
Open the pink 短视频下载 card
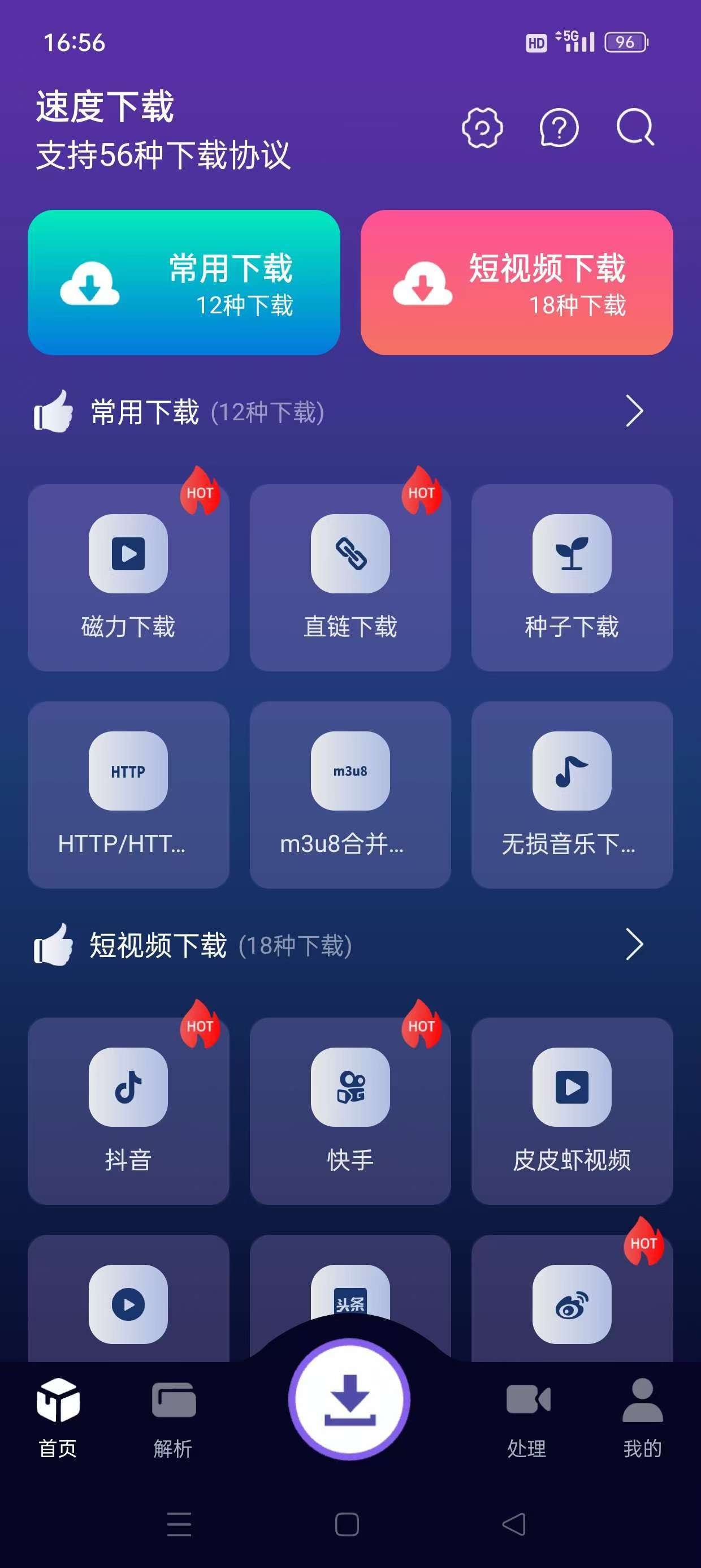517,282
